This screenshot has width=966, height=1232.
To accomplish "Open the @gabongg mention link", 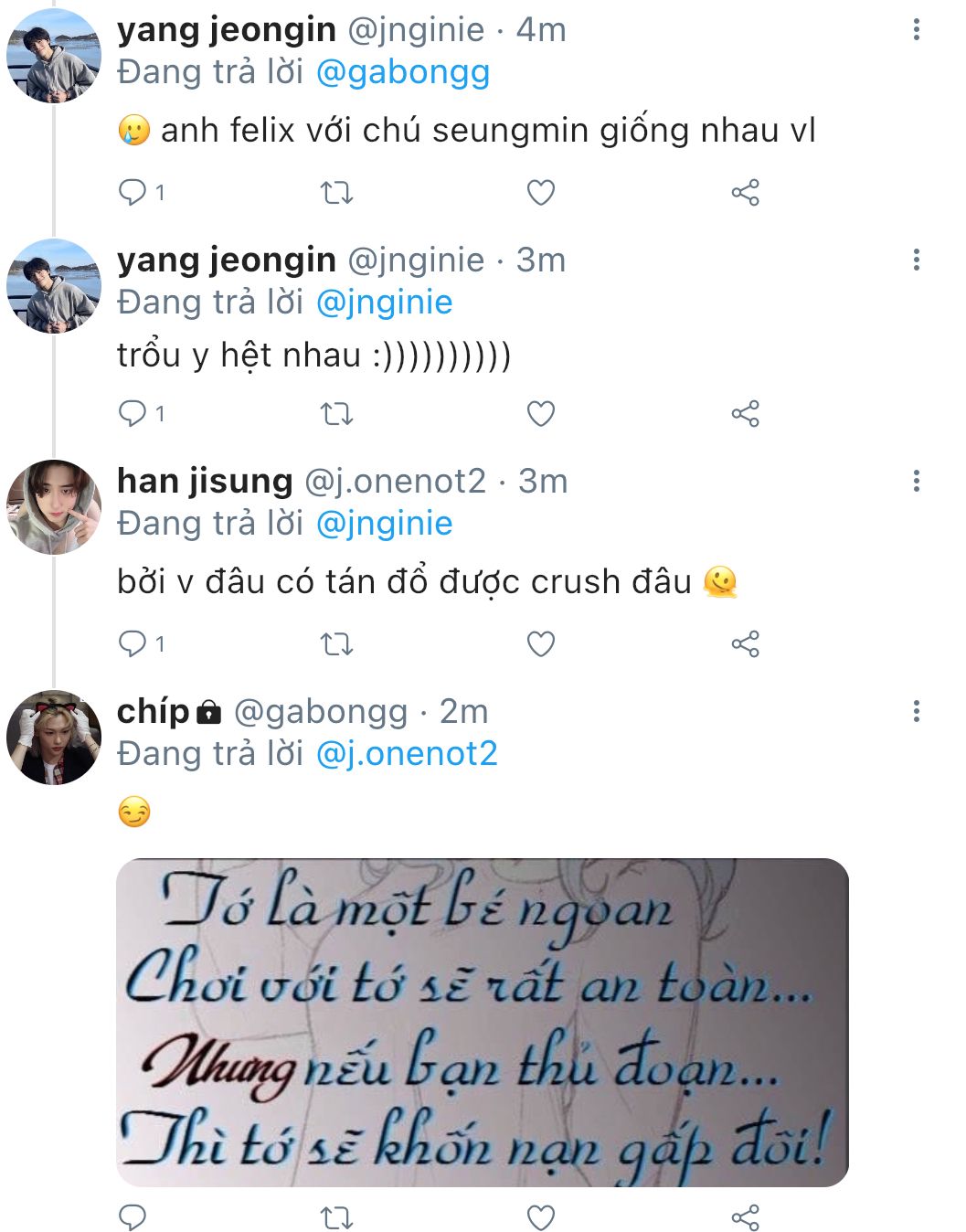I will 402,72.
